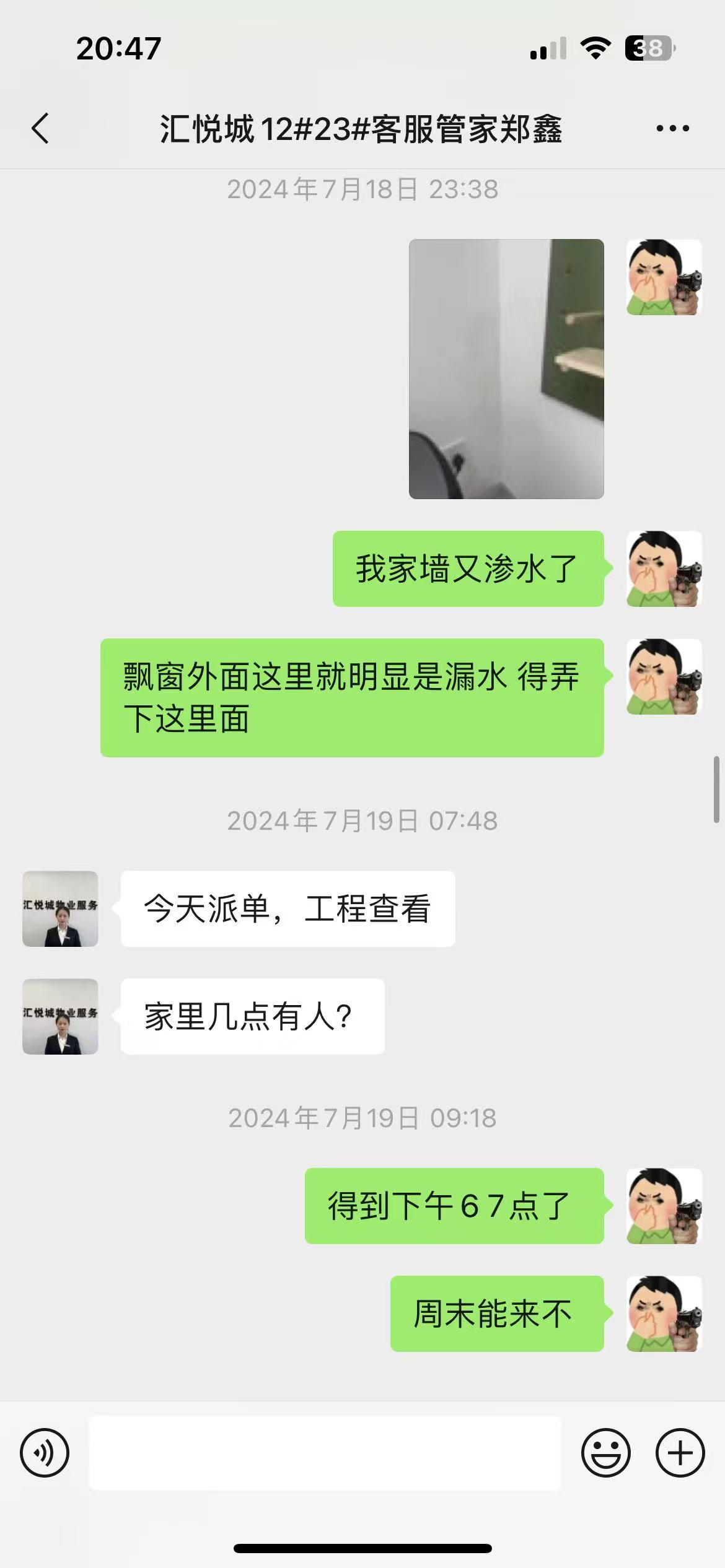The height and width of the screenshot is (1568, 725).
Task: Go back to the chat list
Action: pyautogui.click(x=40, y=129)
